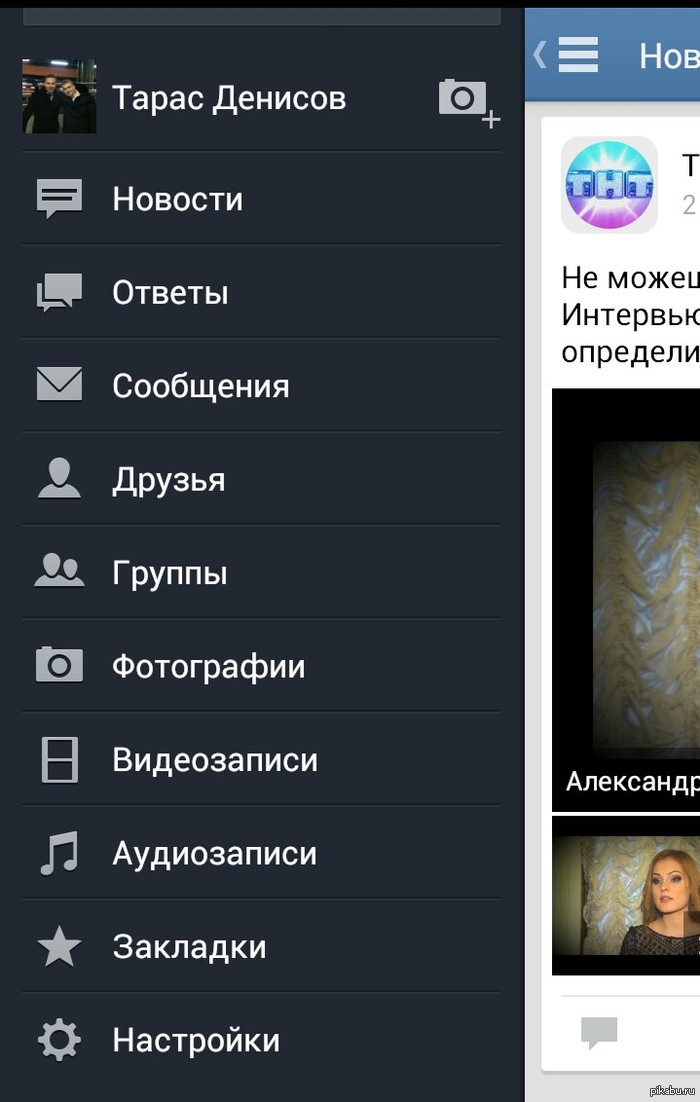Viewport: 700px width, 1102px height.
Task: Open Фотографии
Action: (x=208, y=667)
